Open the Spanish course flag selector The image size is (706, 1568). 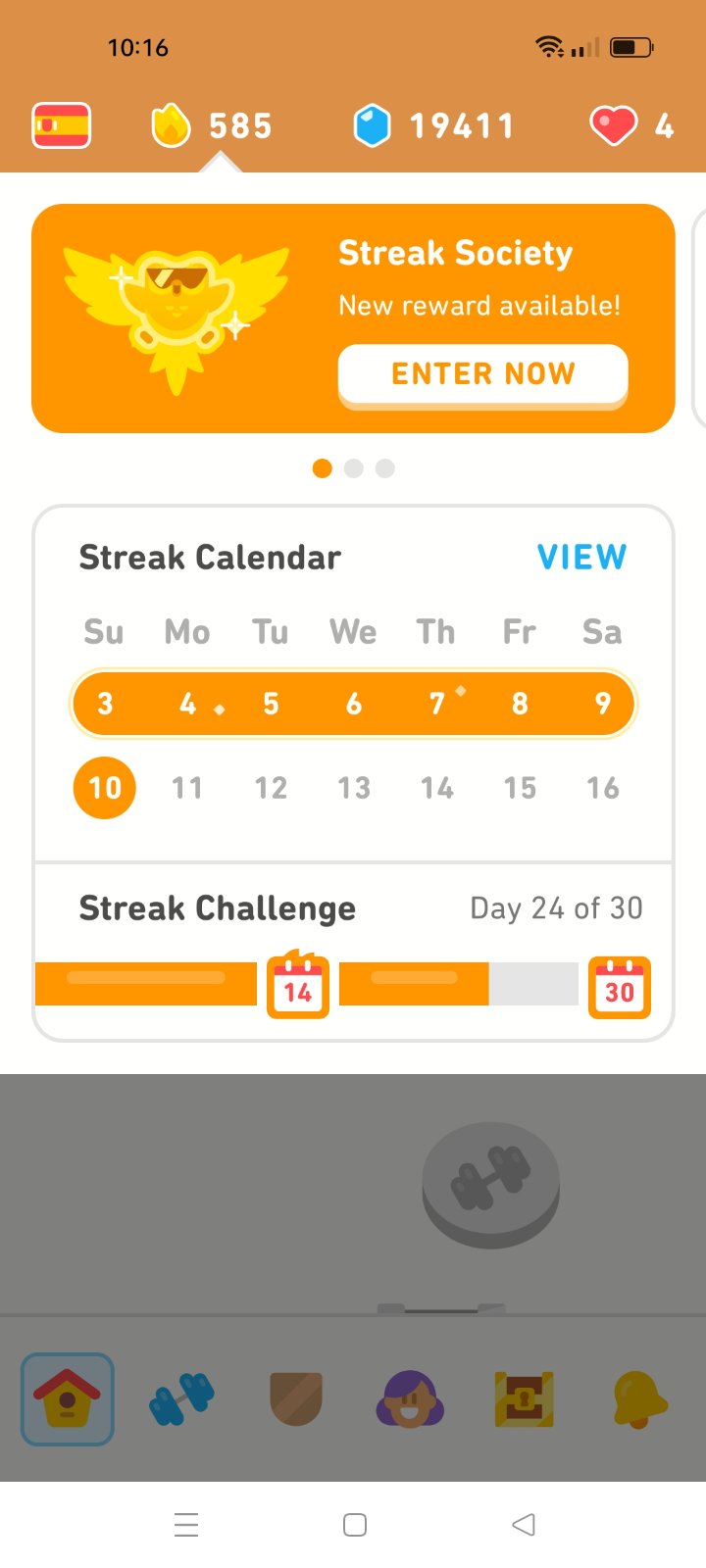point(62,125)
